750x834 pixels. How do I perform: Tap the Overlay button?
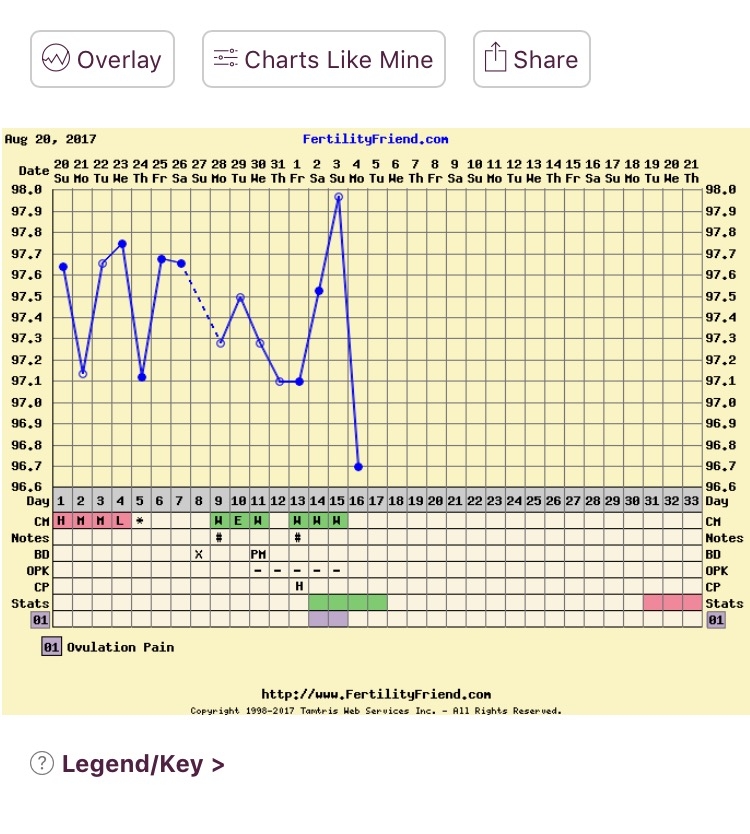tap(102, 59)
